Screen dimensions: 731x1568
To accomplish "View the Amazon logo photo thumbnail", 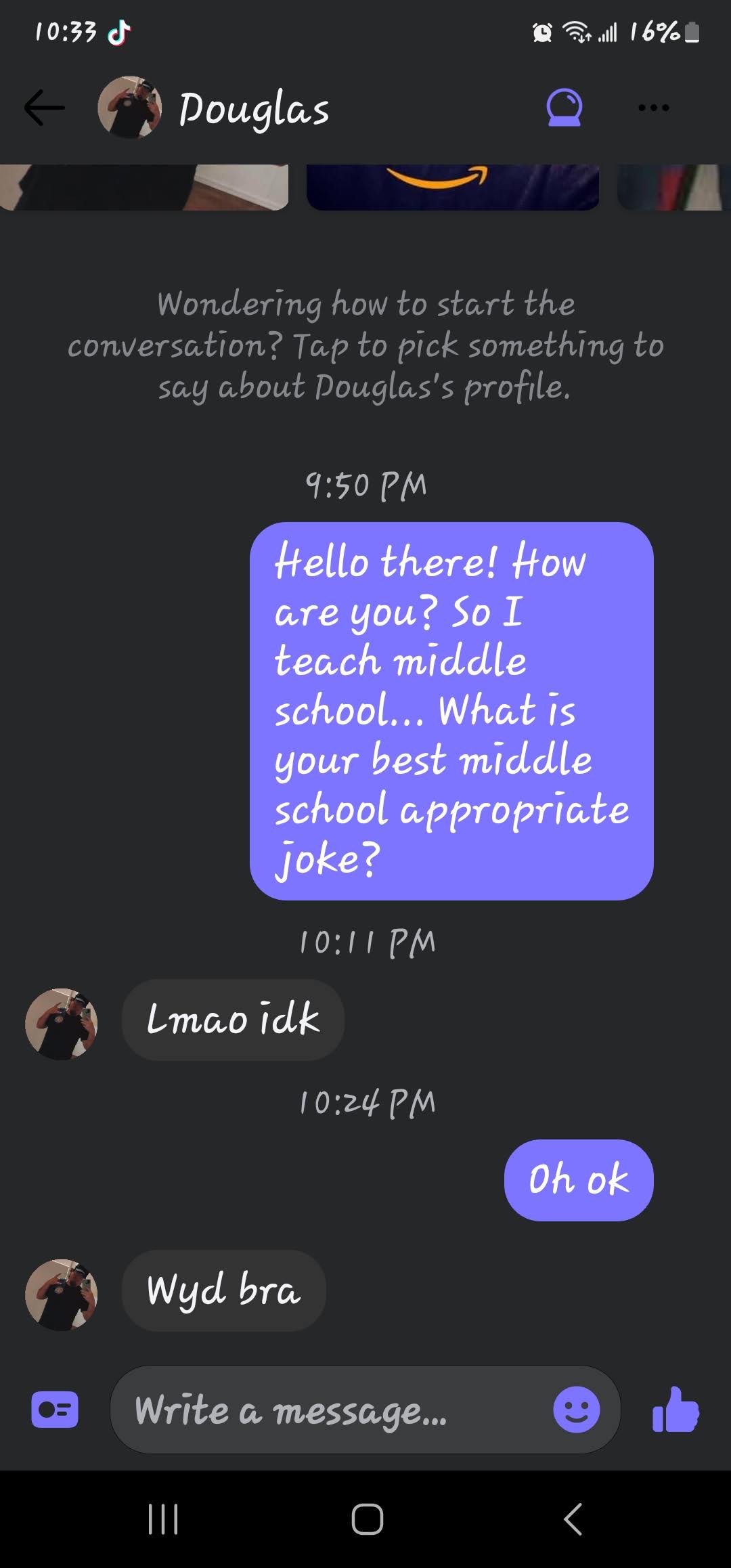I will coord(452,187).
